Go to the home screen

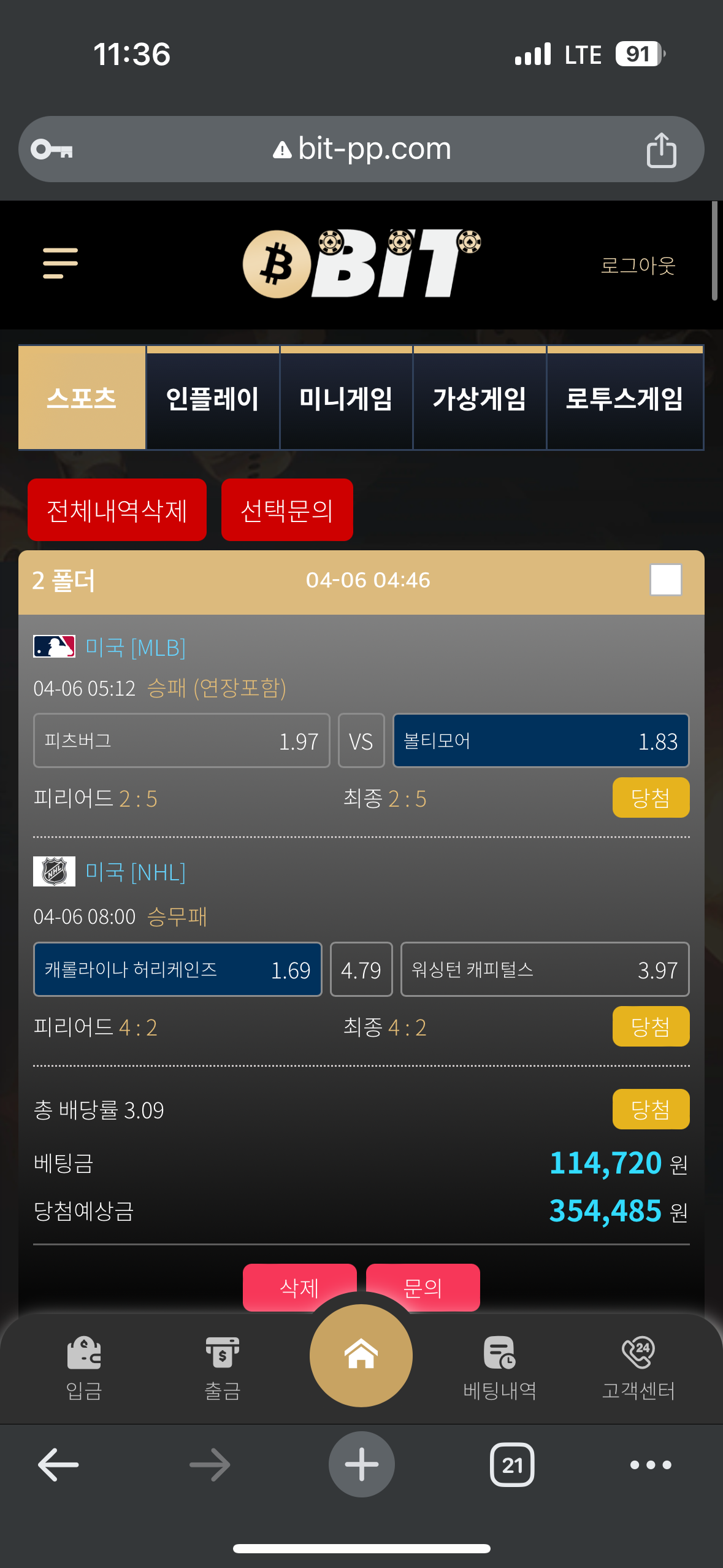(x=361, y=1355)
